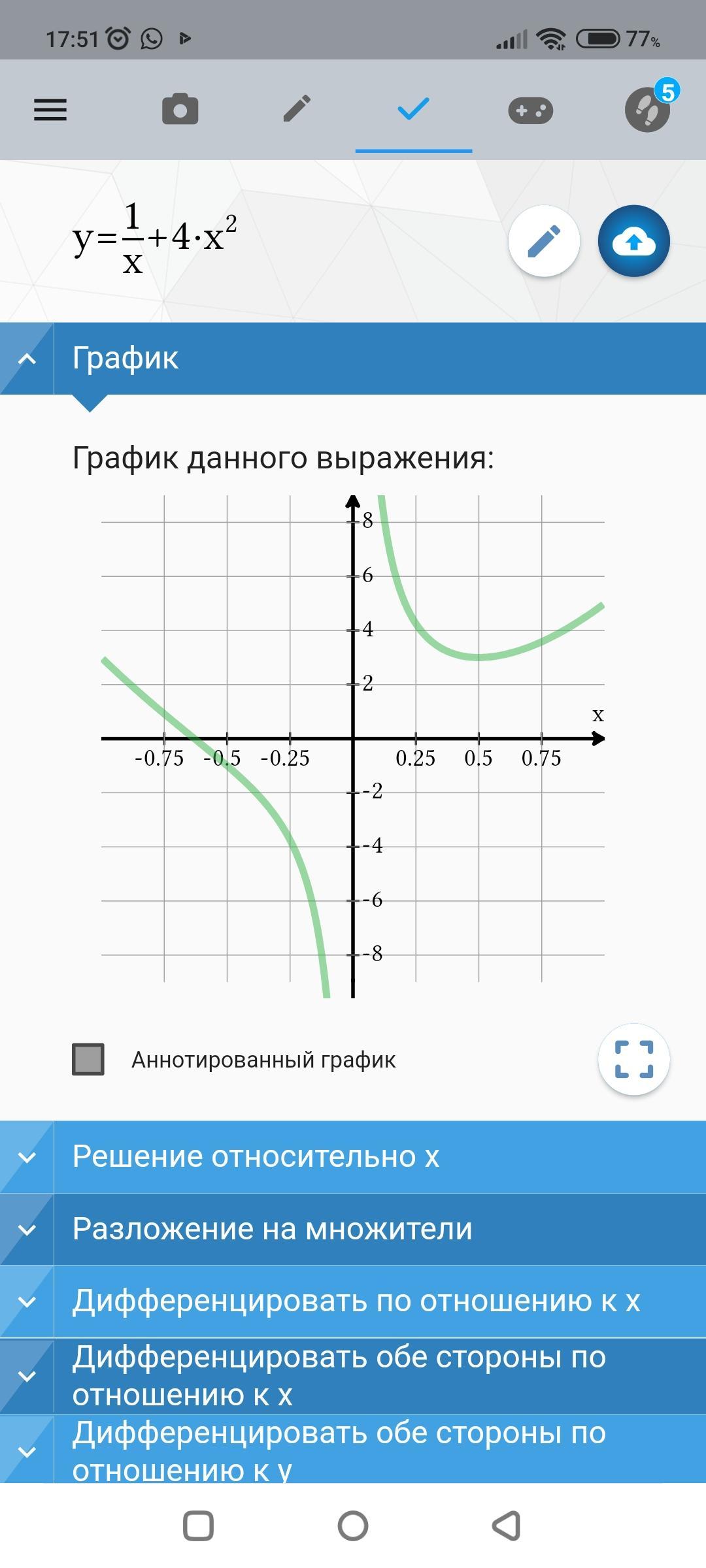Switch to the camera tab
The height and width of the screenshot is (1568, 706).
[x=180, y=109]
